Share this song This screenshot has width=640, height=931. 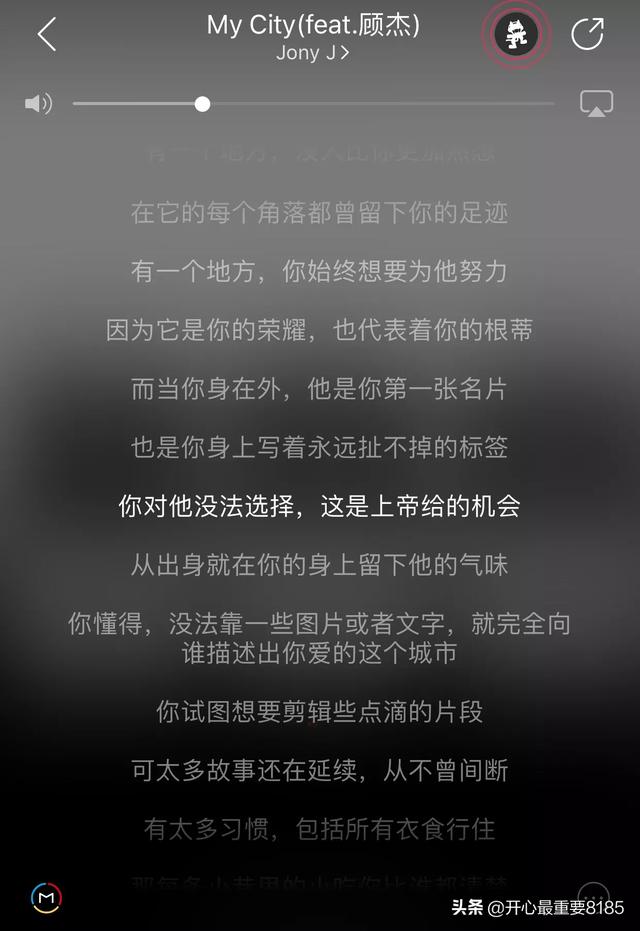[587, 35]
